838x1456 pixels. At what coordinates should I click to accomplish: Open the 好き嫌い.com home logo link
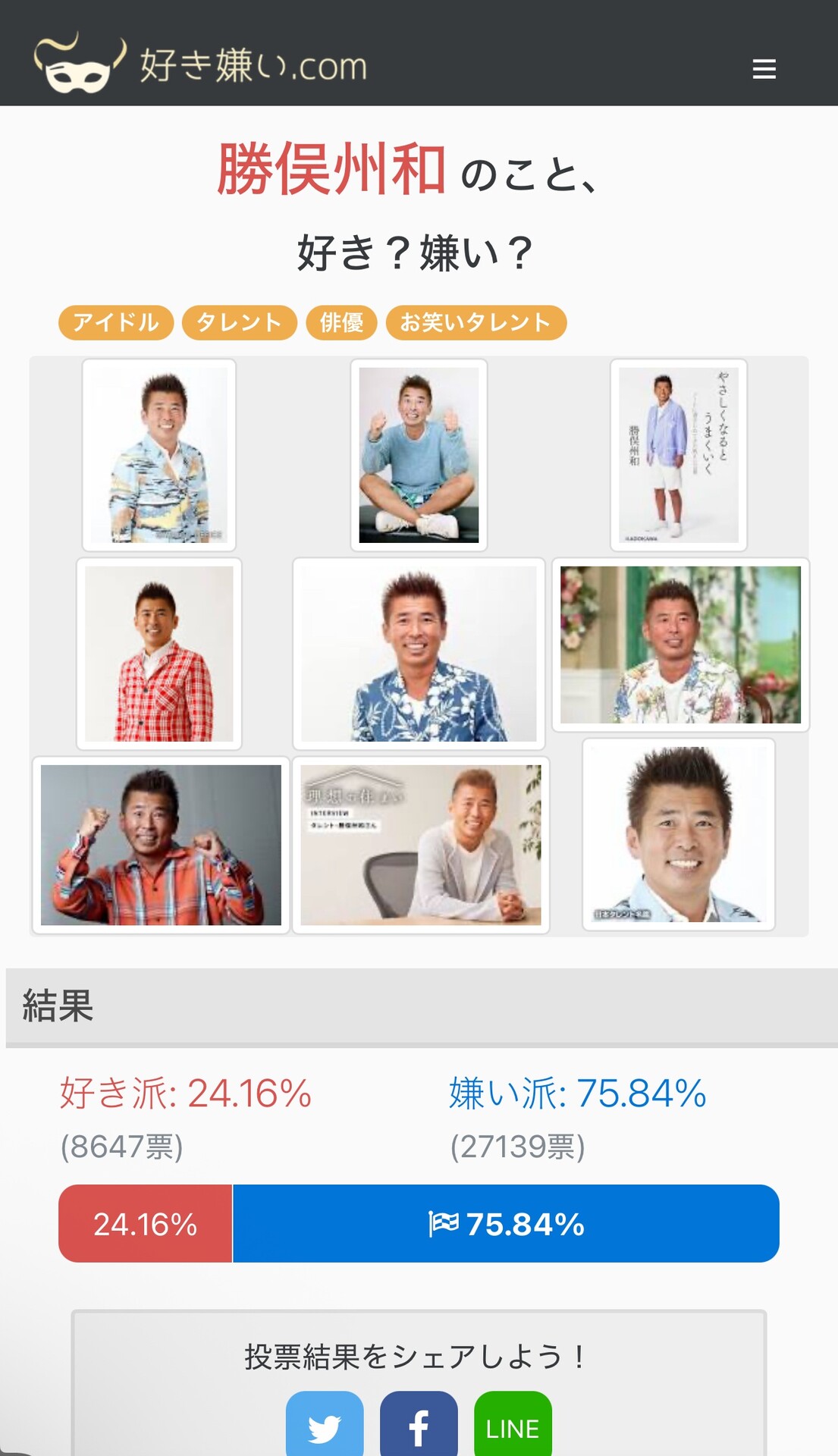point(201,63)
